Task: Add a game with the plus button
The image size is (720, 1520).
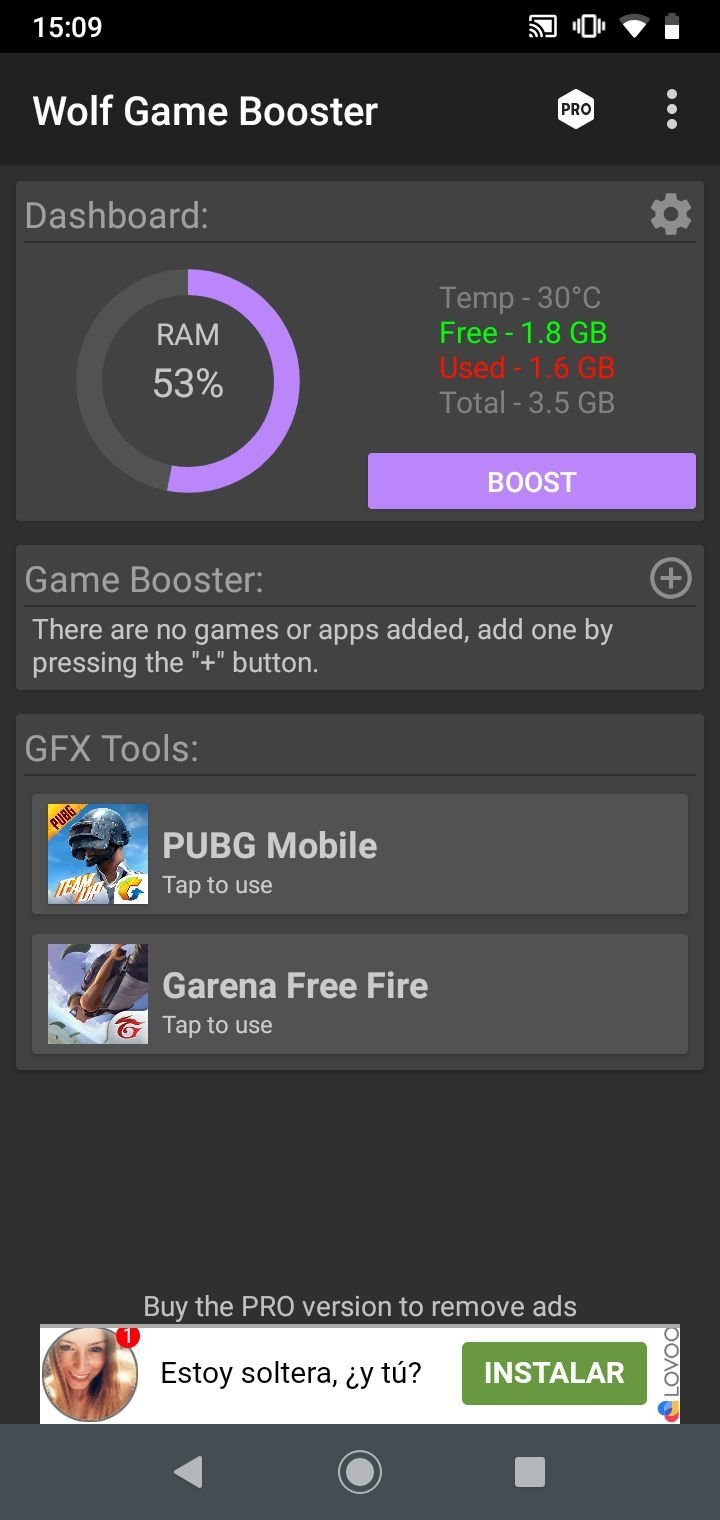Action: click(x=670, y=578)
